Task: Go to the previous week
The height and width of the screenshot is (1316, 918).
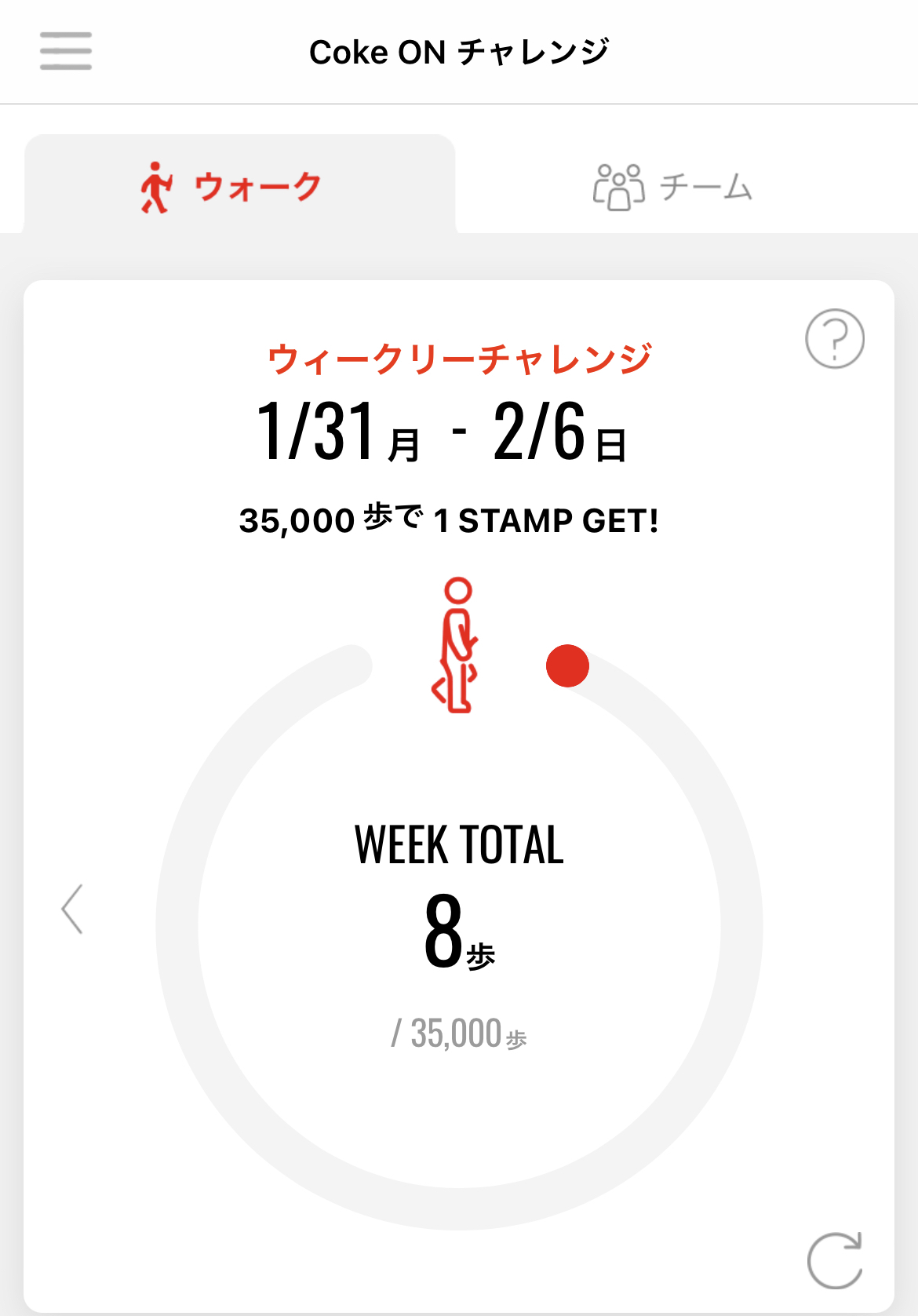Action: pyautogui.click(x=73, y=910)
